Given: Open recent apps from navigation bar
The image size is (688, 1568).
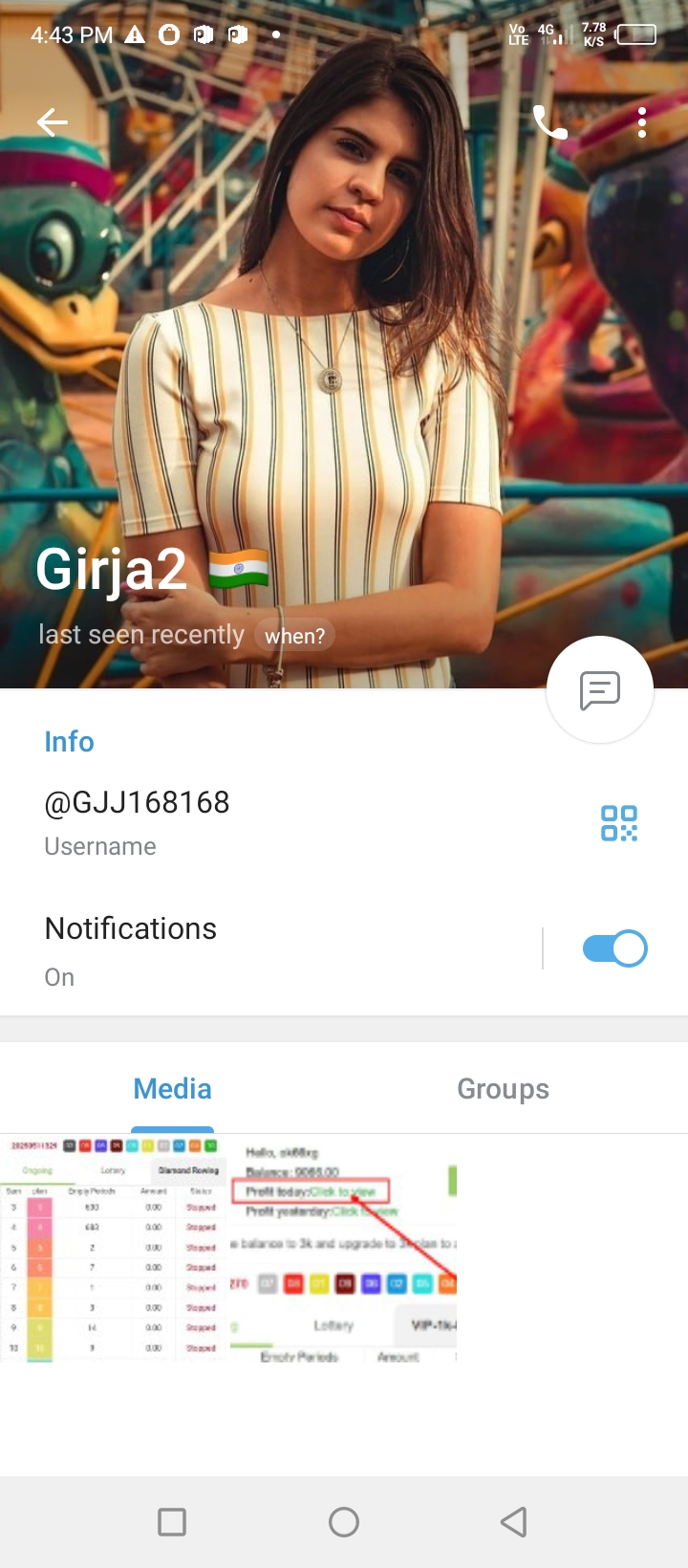Looking at the screenshot, I should pos(172,1521).
